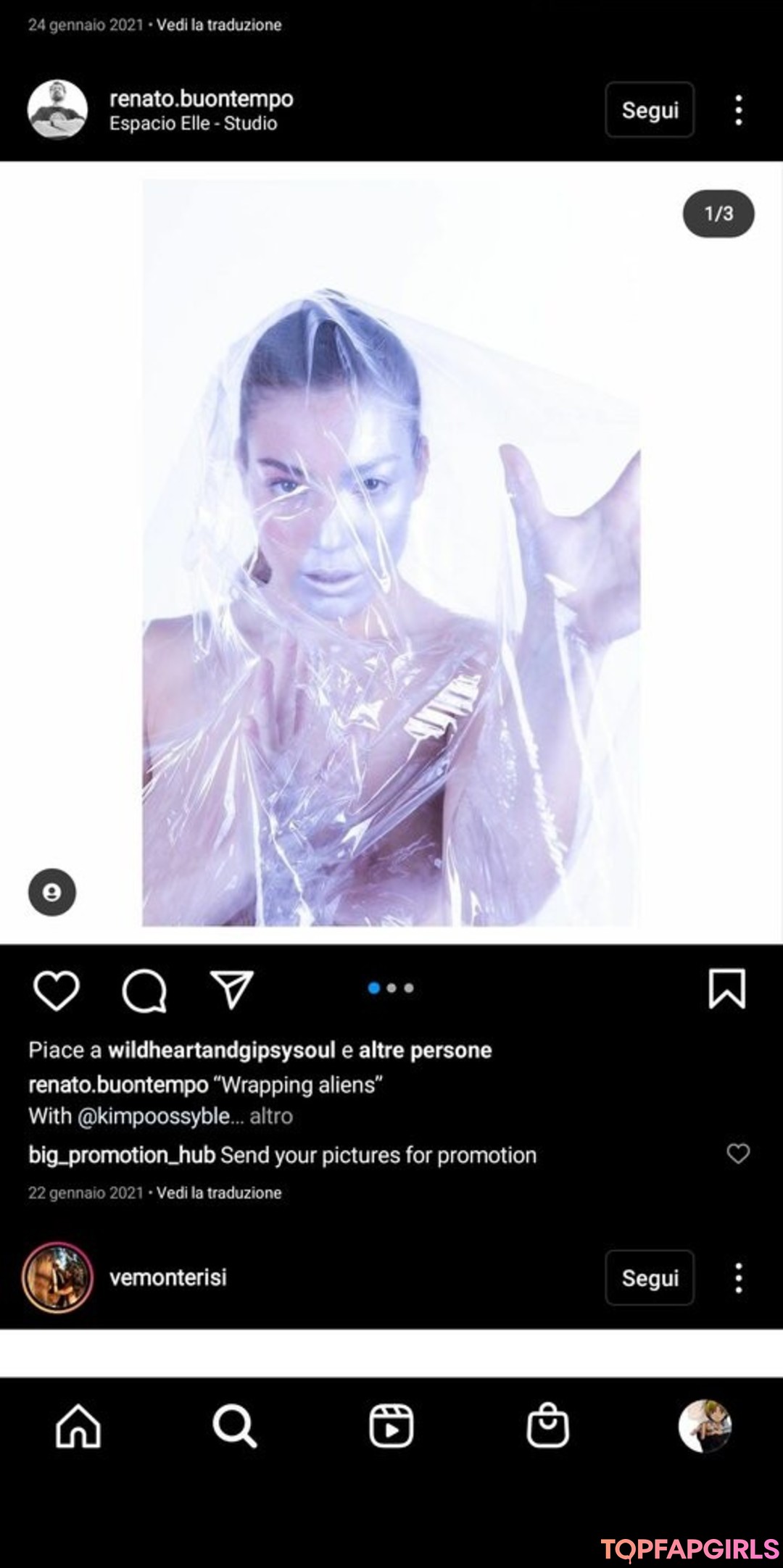The width and height of the screenshot is (783, 1568).
Task: Like renato.buontempo's post
Action: click(57, 991)
